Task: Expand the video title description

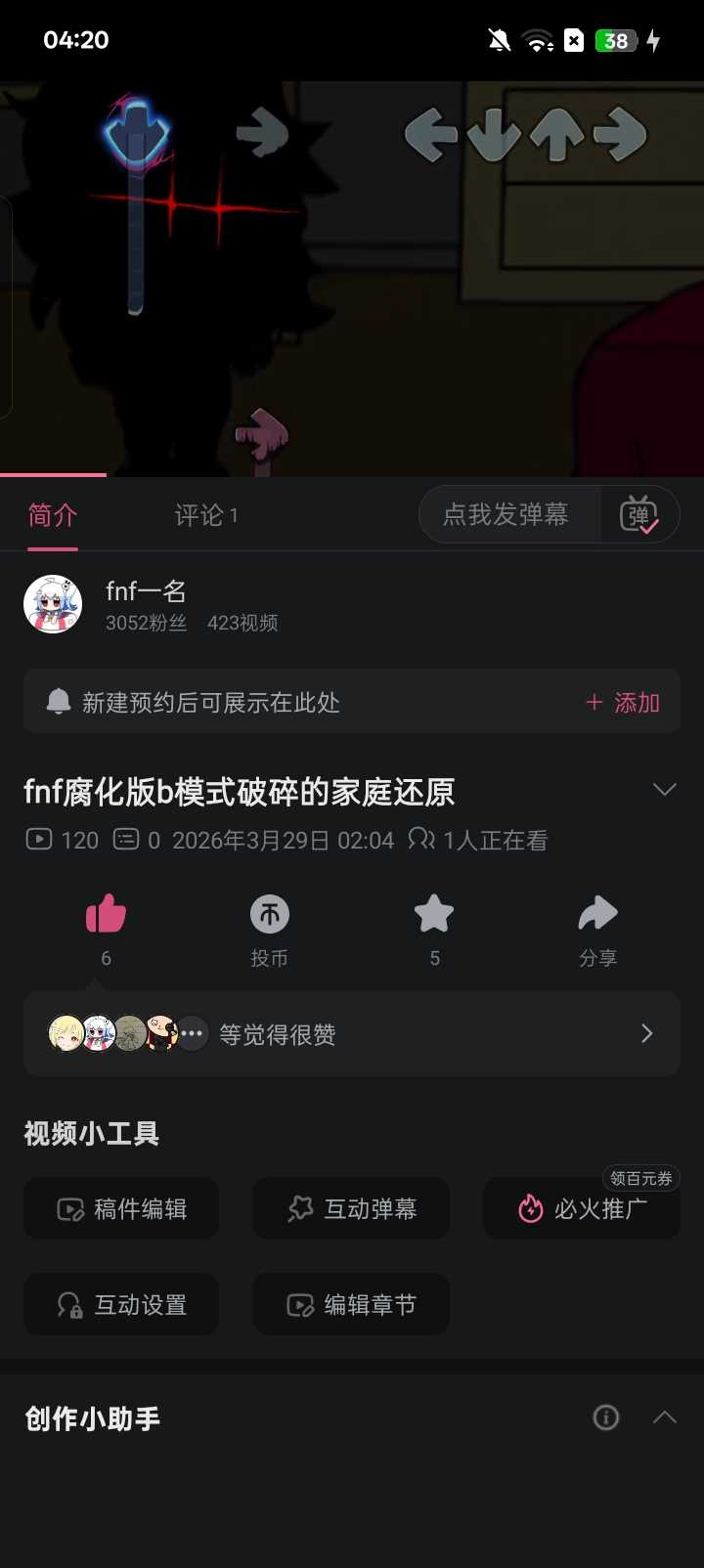Action: [x=665, y=790]
